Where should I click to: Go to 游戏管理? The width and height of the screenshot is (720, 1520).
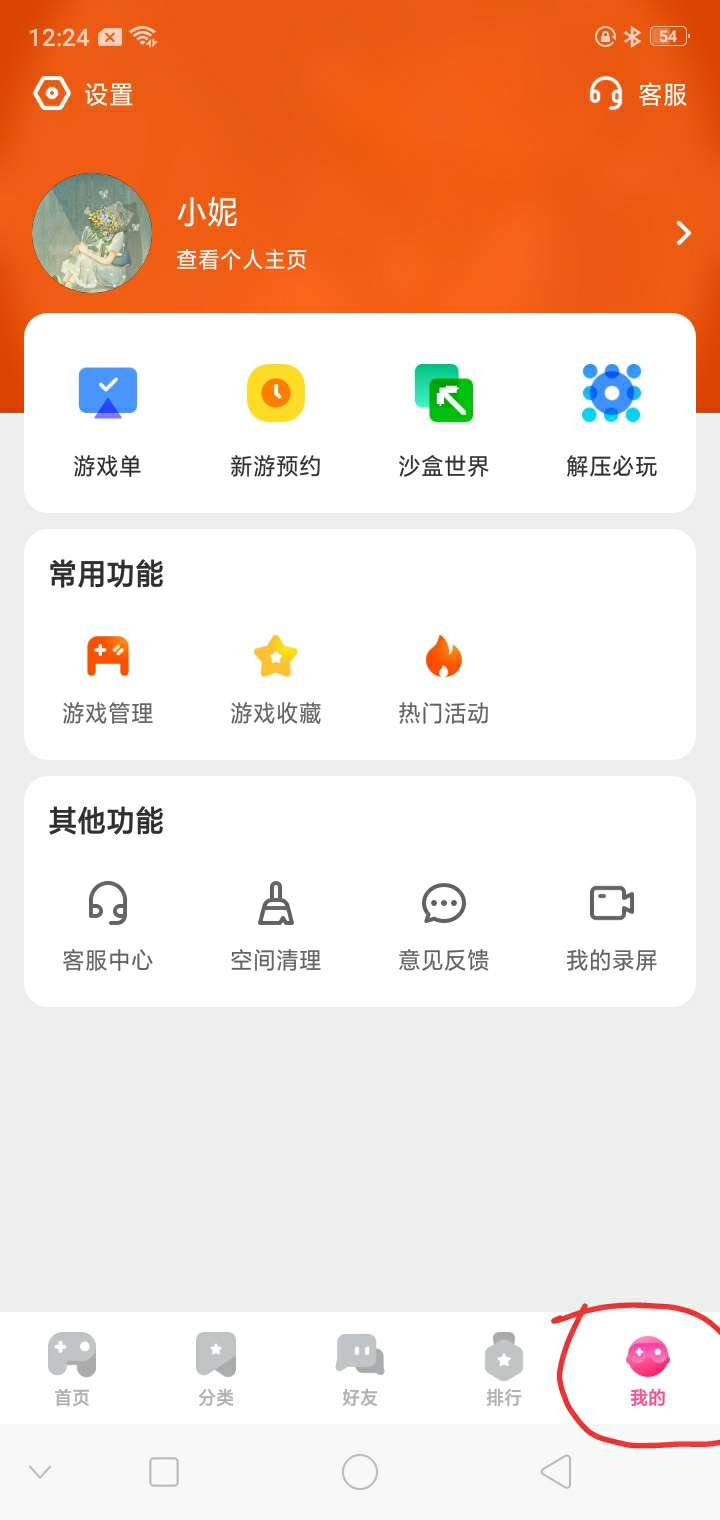107,680
